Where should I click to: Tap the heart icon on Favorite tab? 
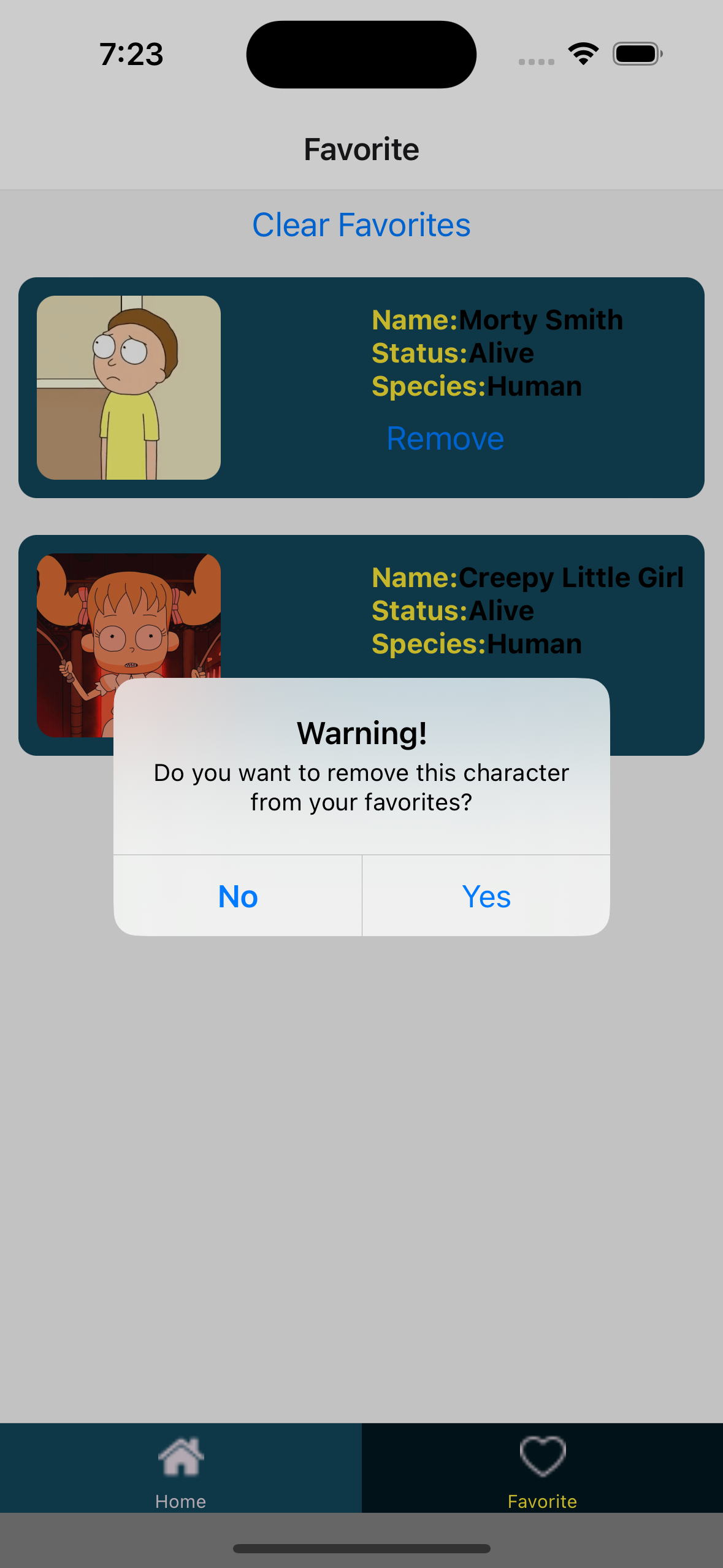coord(542,1457)
